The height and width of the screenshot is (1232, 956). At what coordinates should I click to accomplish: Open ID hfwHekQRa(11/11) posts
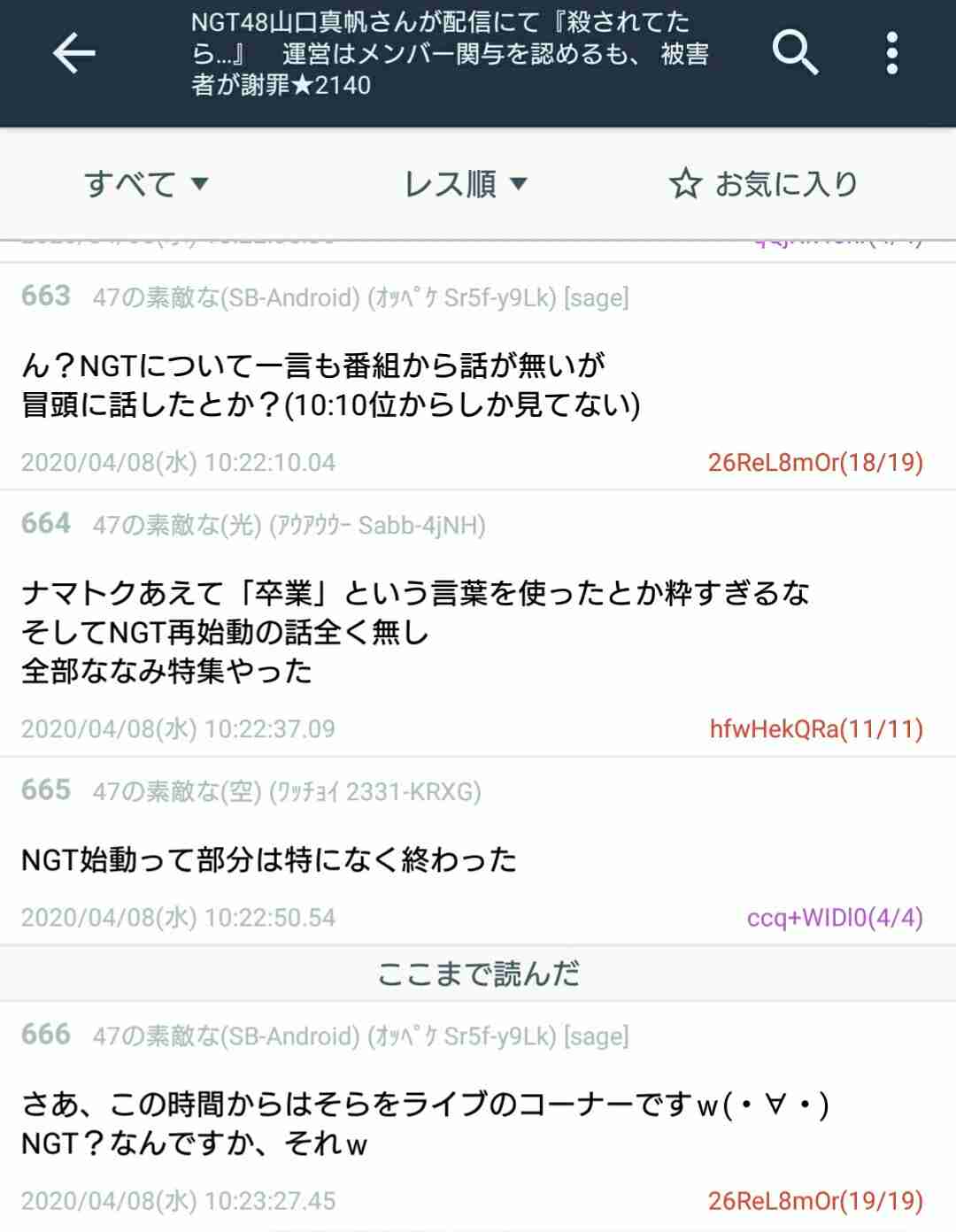coord(816,729)
